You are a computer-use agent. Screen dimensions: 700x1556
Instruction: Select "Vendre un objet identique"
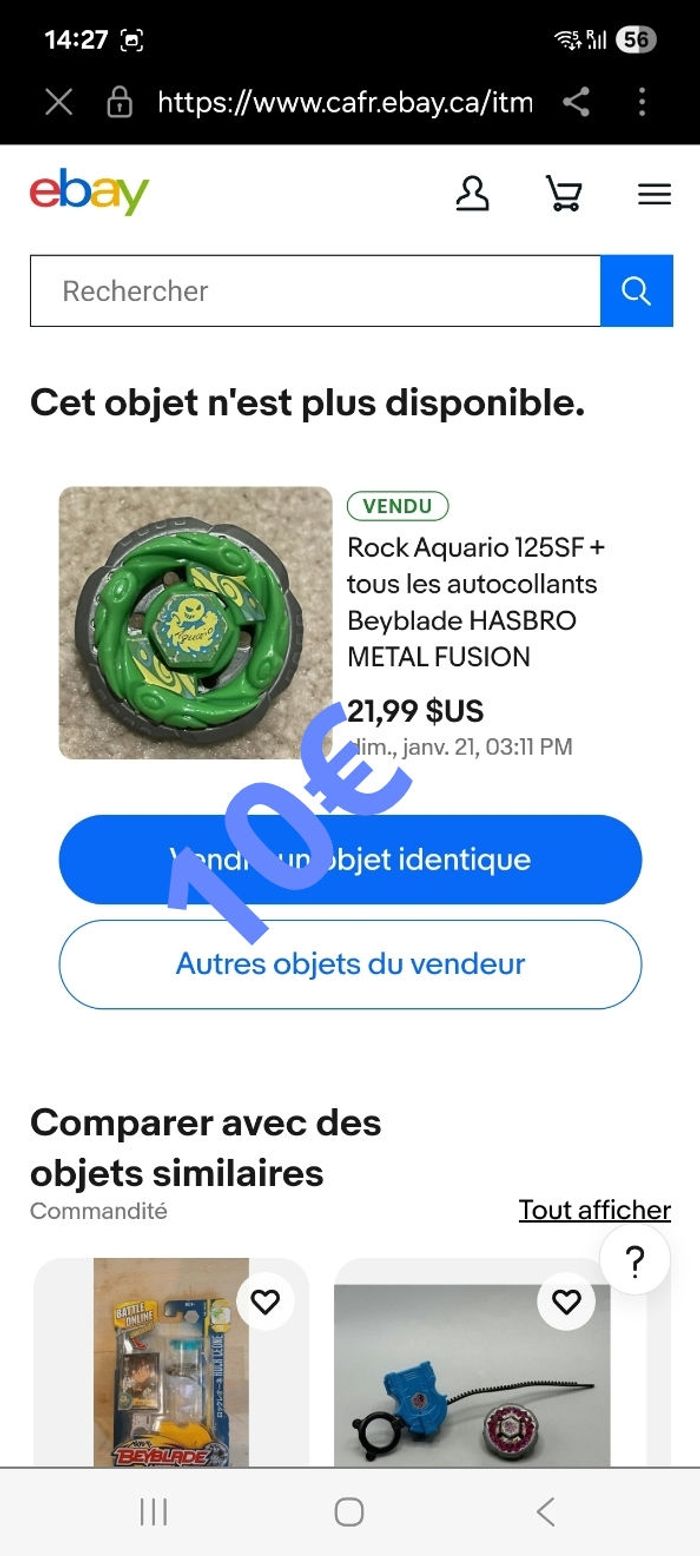[x=350, y=859]
